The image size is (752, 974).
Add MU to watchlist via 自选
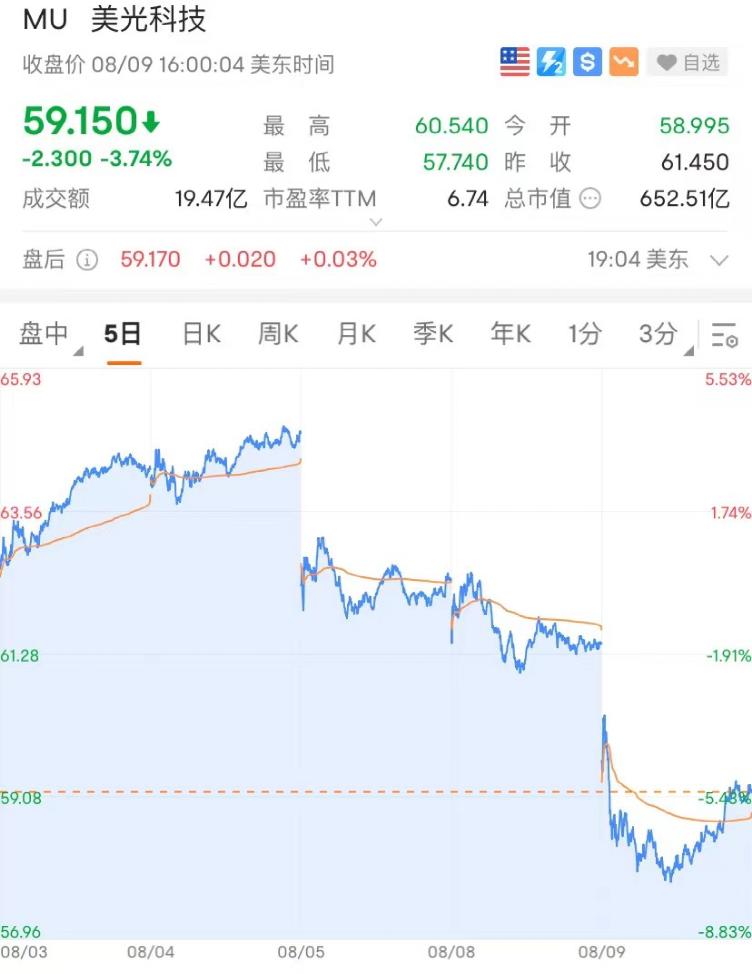click(689, 63)
